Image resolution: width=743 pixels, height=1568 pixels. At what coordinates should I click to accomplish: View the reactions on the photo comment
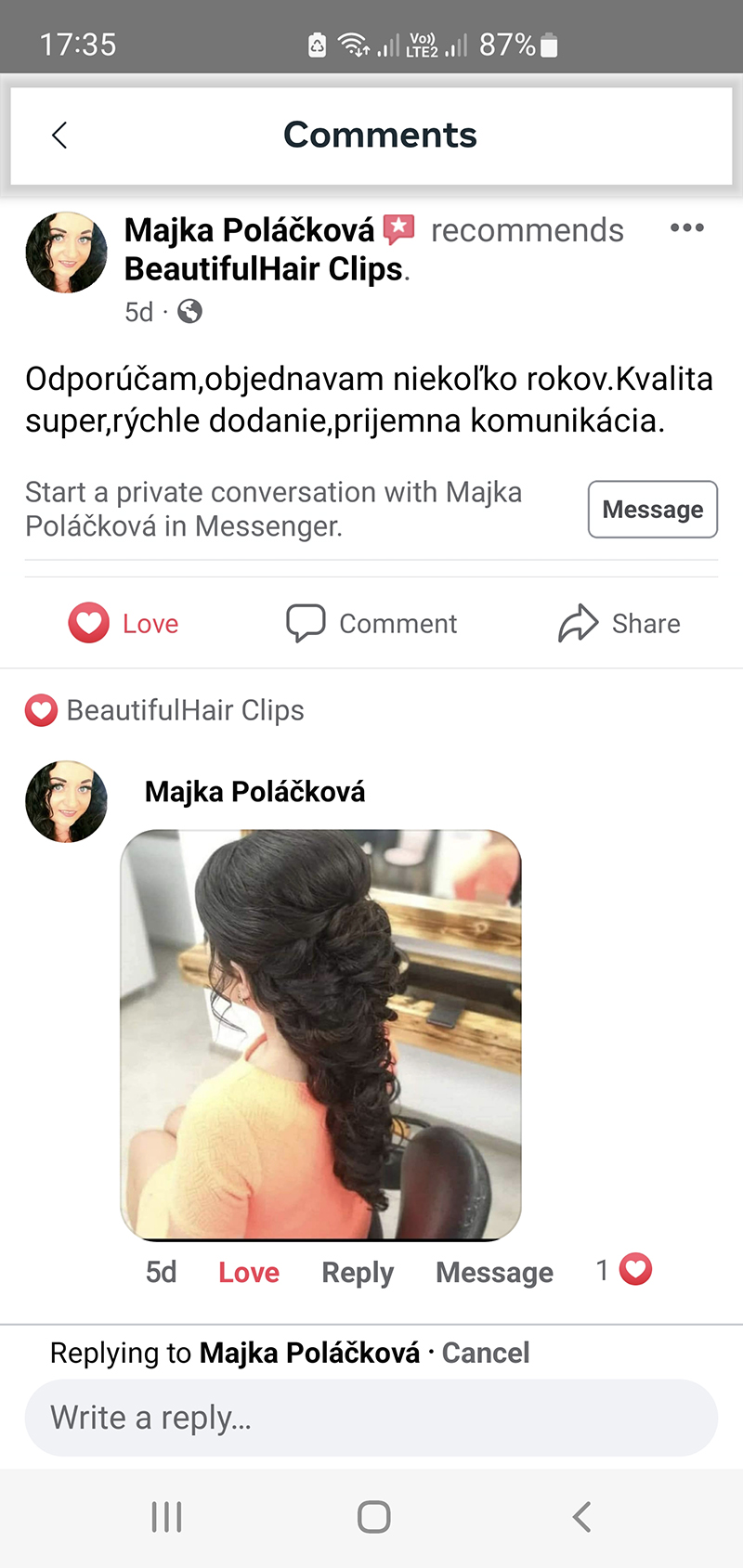click(624, 1270)
